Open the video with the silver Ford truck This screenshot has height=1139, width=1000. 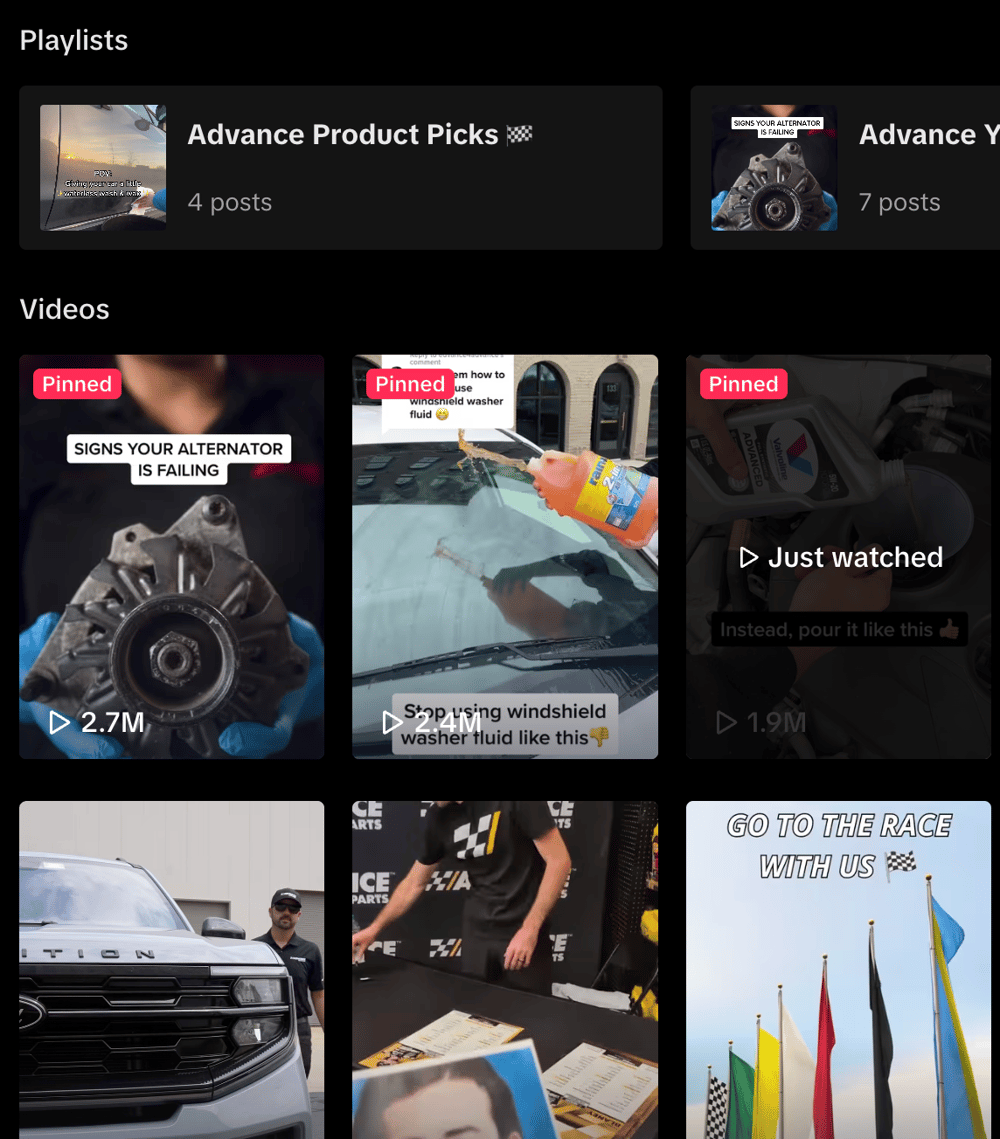[x=171, y=970]
